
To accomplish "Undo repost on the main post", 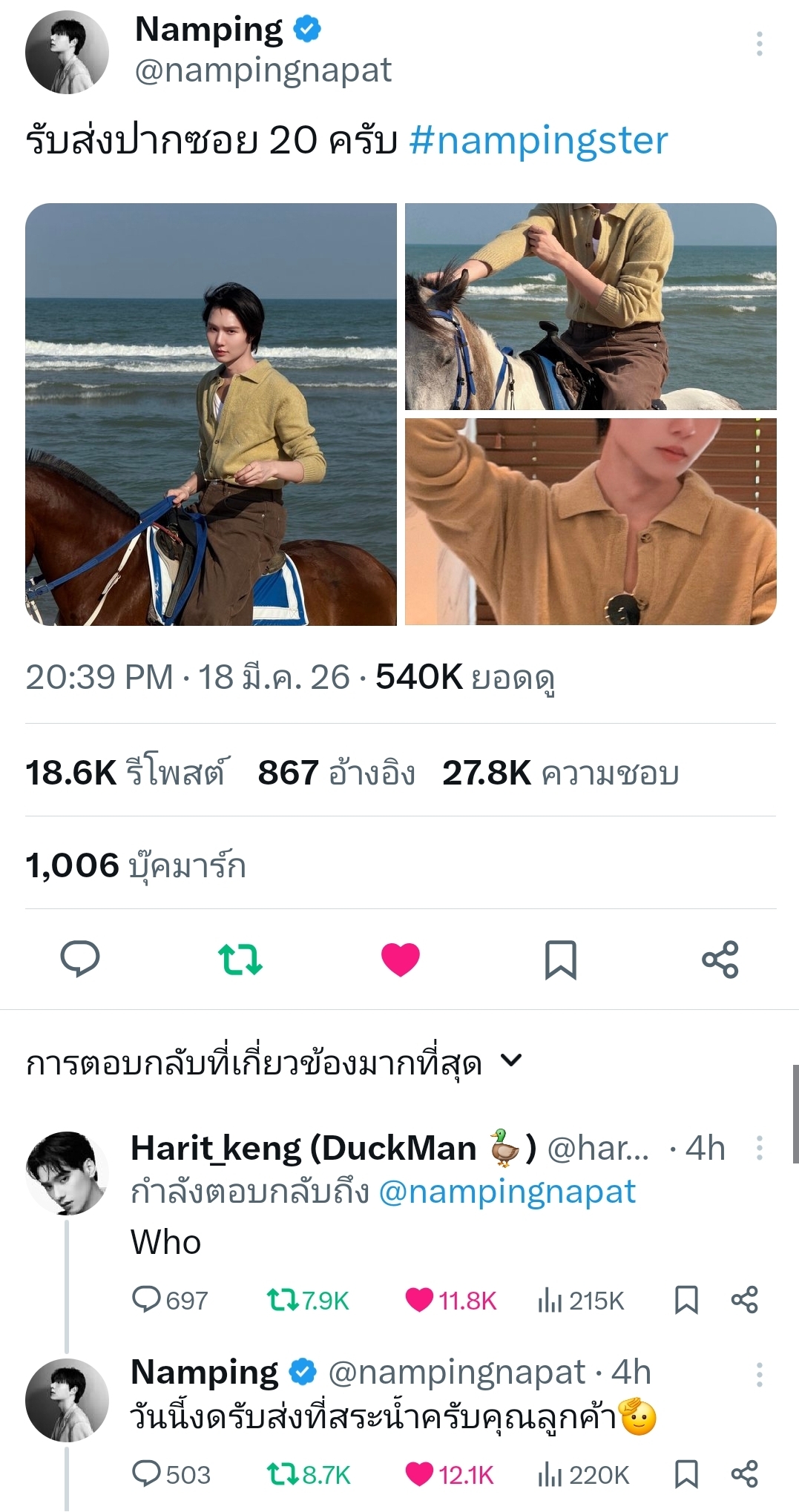I will click(x=240, y=959).
